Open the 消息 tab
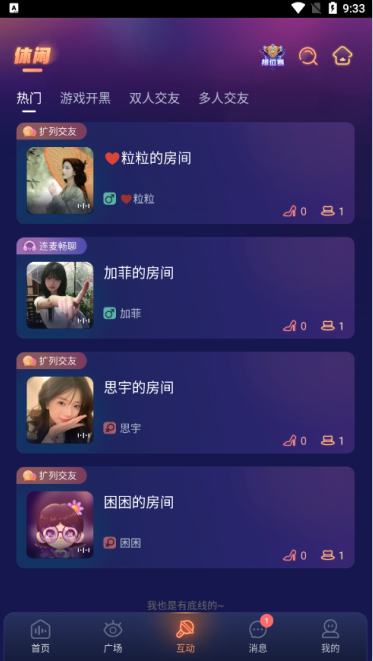Viewport: 373px width, 661px height. [x=258, y=637]
